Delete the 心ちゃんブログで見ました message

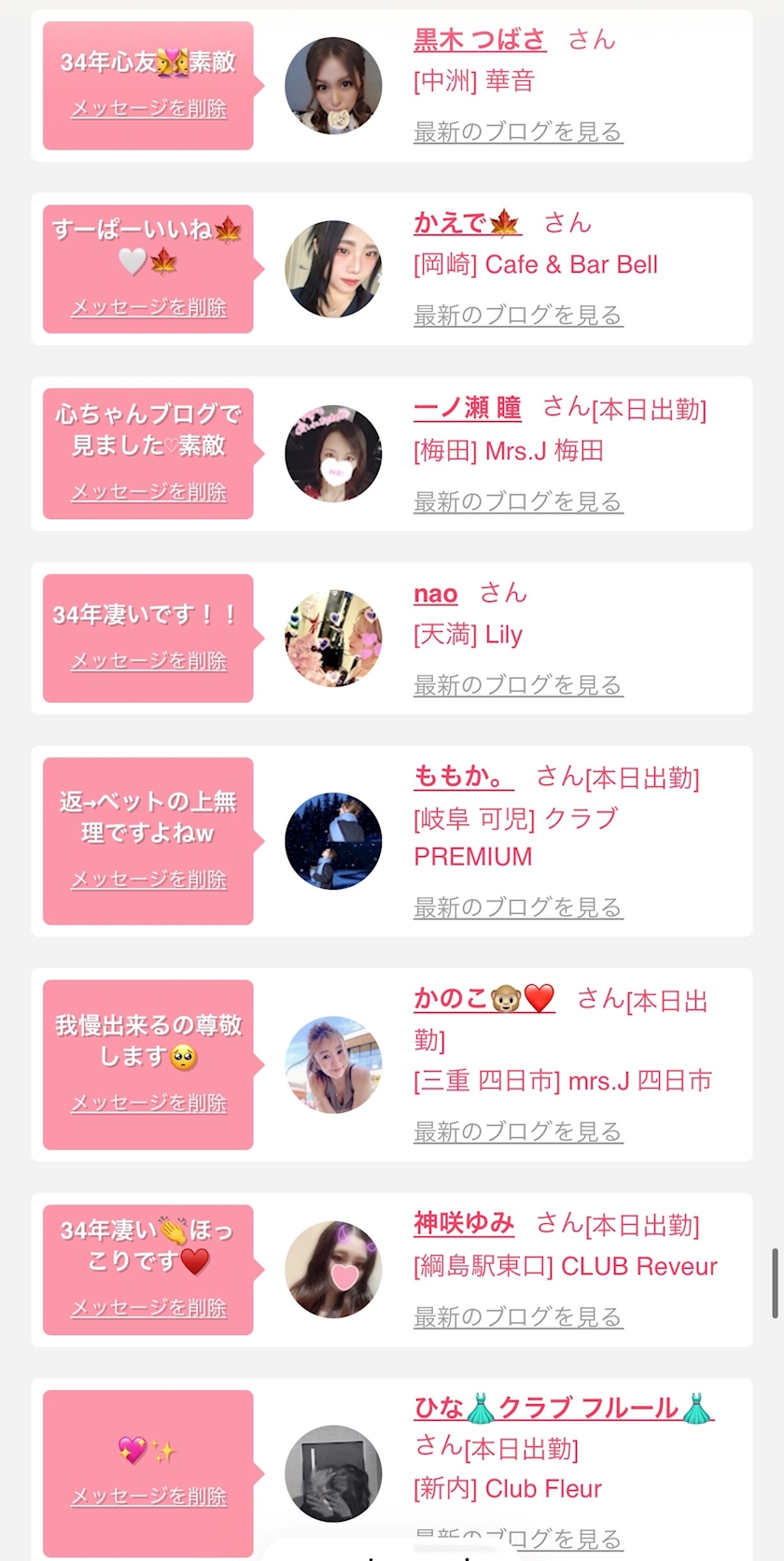149,491
